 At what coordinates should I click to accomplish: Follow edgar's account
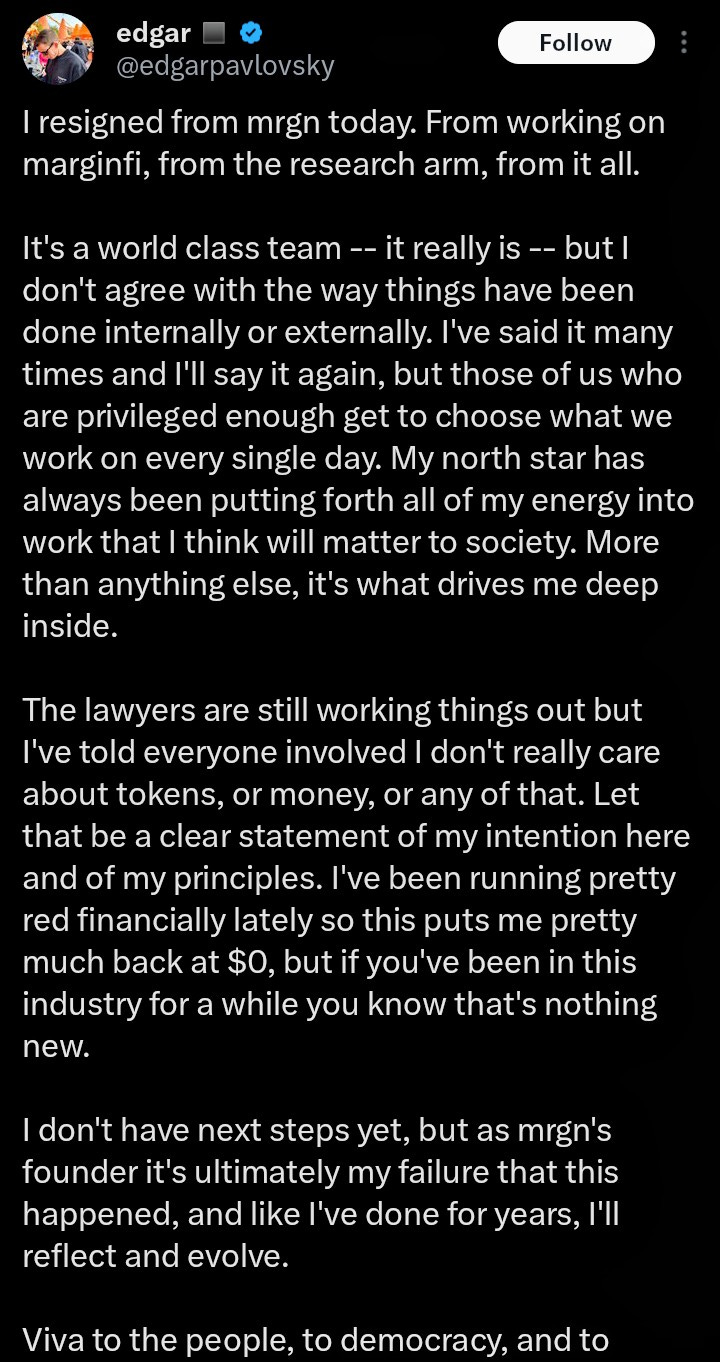point(575,43)
